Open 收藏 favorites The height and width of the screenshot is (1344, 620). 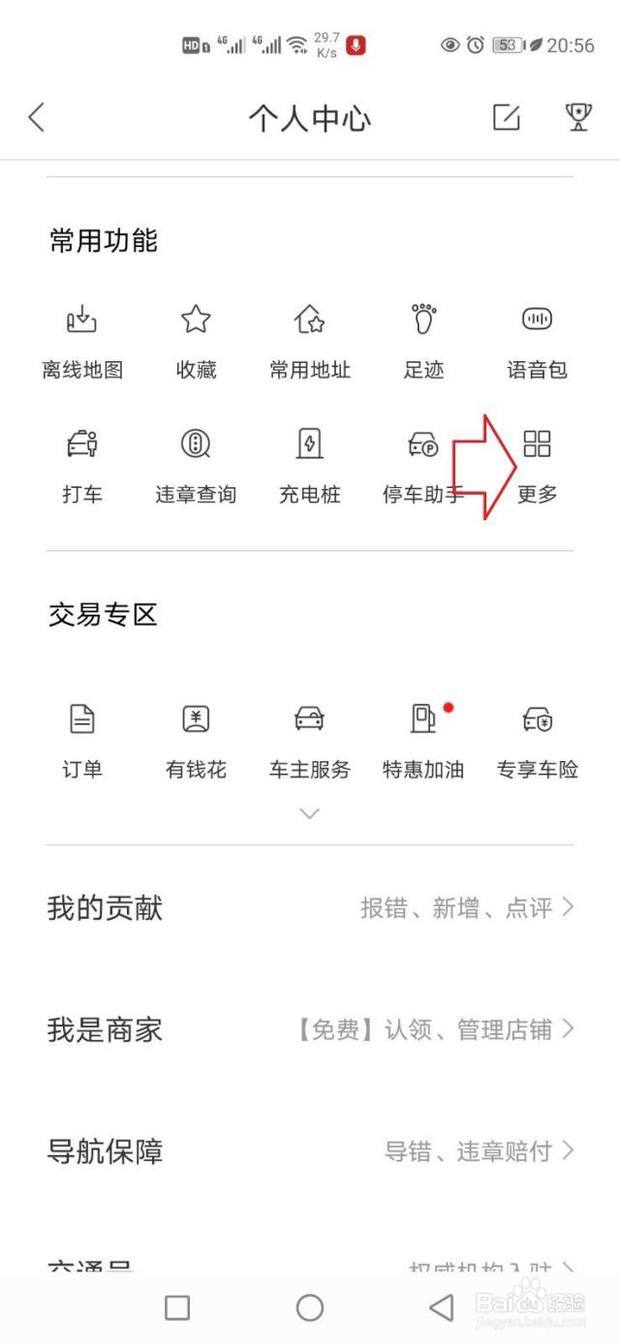pos(196,342)
